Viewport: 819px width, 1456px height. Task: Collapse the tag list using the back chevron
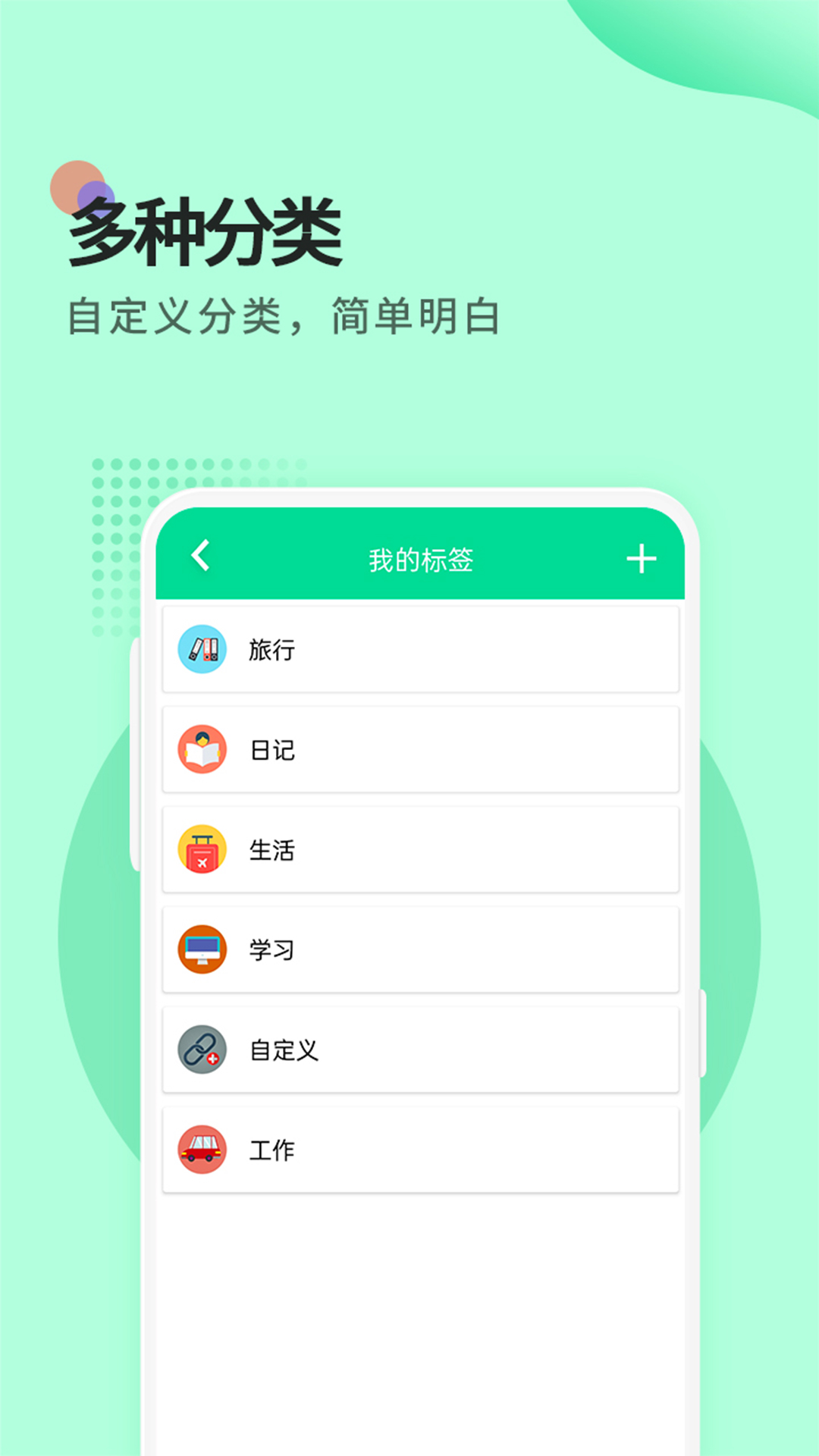[x=200, y=557]
